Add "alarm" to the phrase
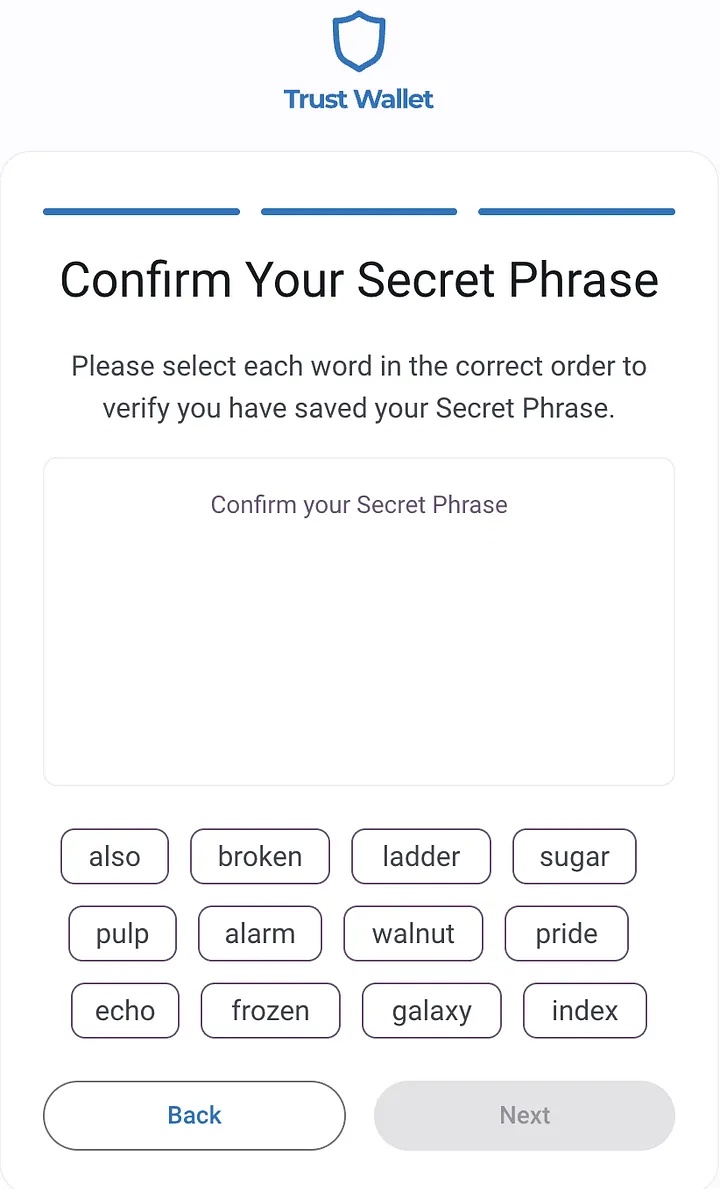The height and width of the screenshot is (1189, 720). pyautogui.click(x=260, y=934)
